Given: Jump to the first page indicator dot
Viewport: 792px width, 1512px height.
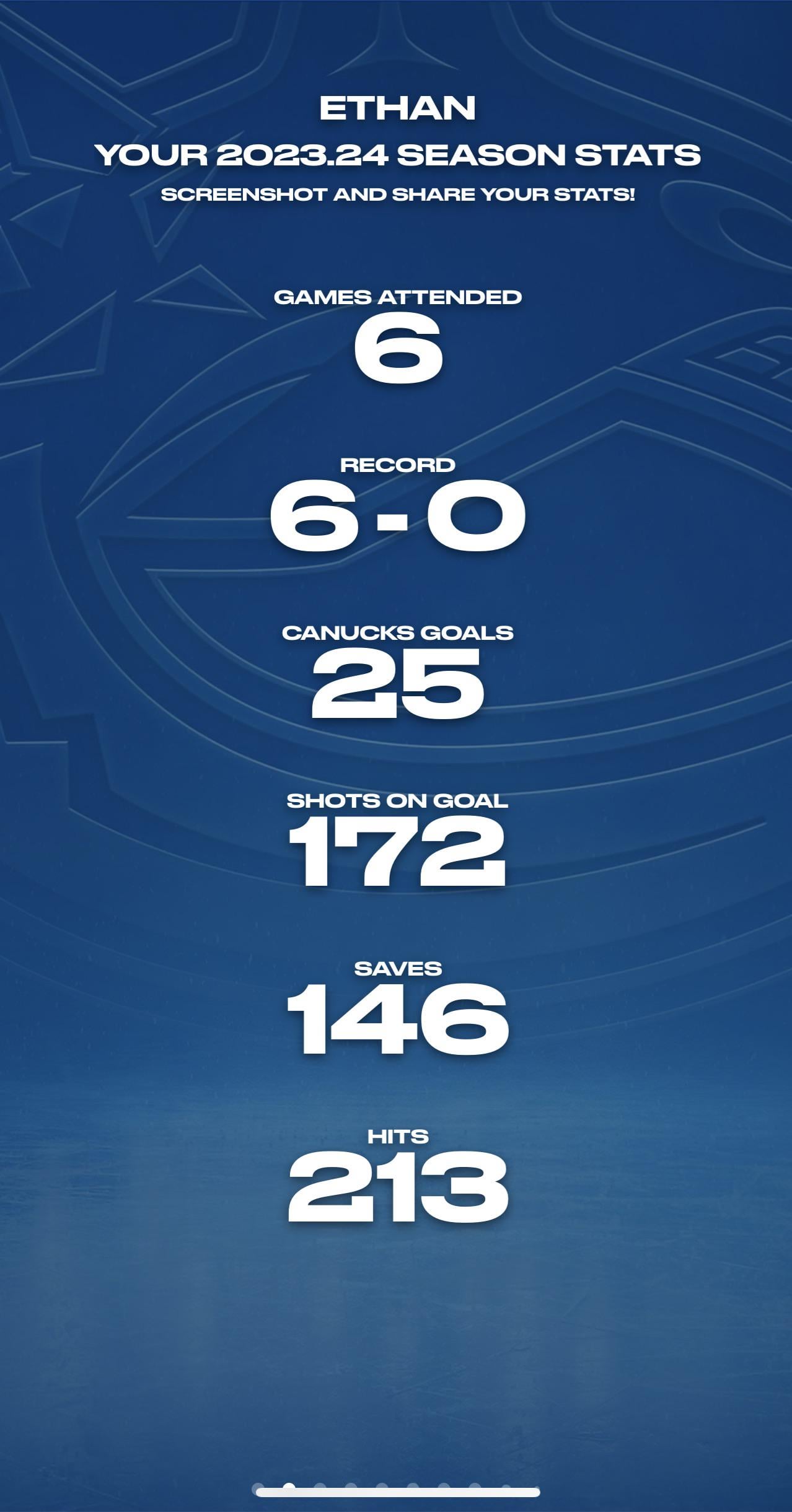Looking at the screenshot, I should (258, 1487).
